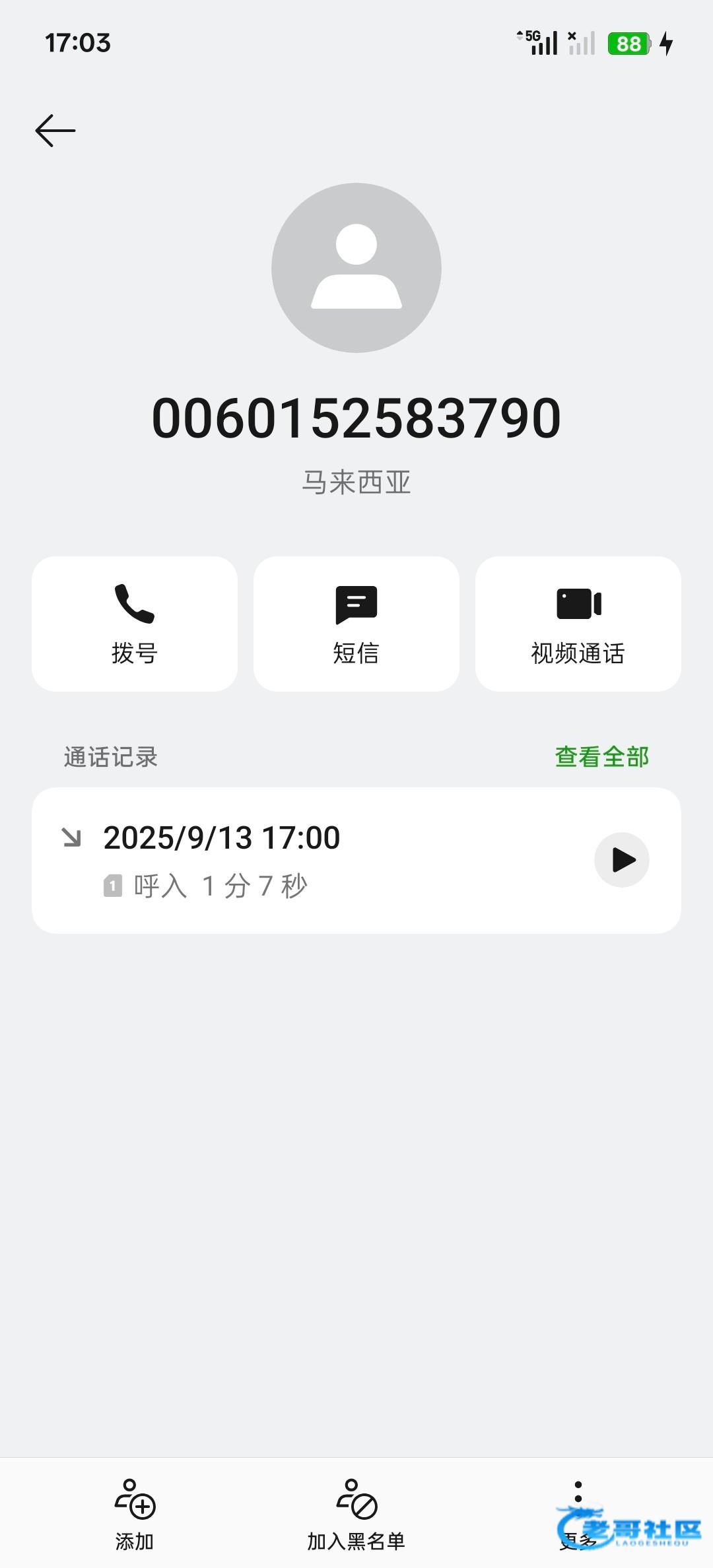
Task: Block this number with 加入黑名单
Action: tap(356, 1514)
